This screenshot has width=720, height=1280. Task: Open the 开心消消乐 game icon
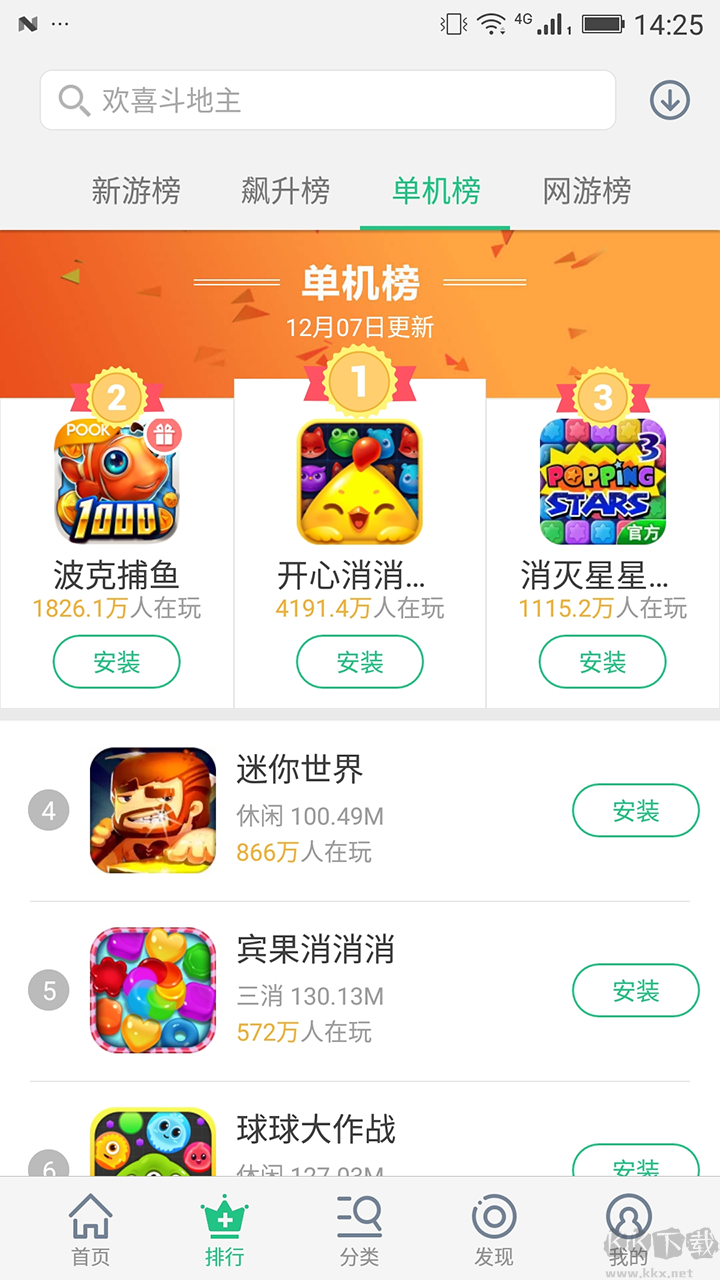[x=360, y=481]
